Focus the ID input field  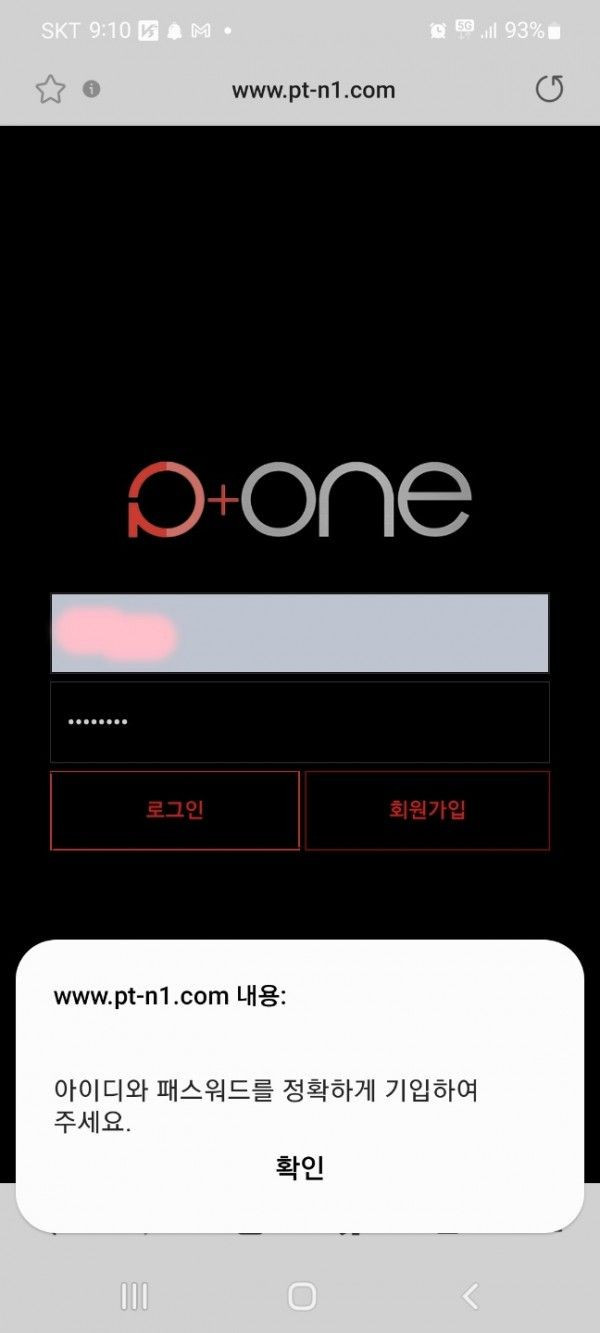(300, 633)
